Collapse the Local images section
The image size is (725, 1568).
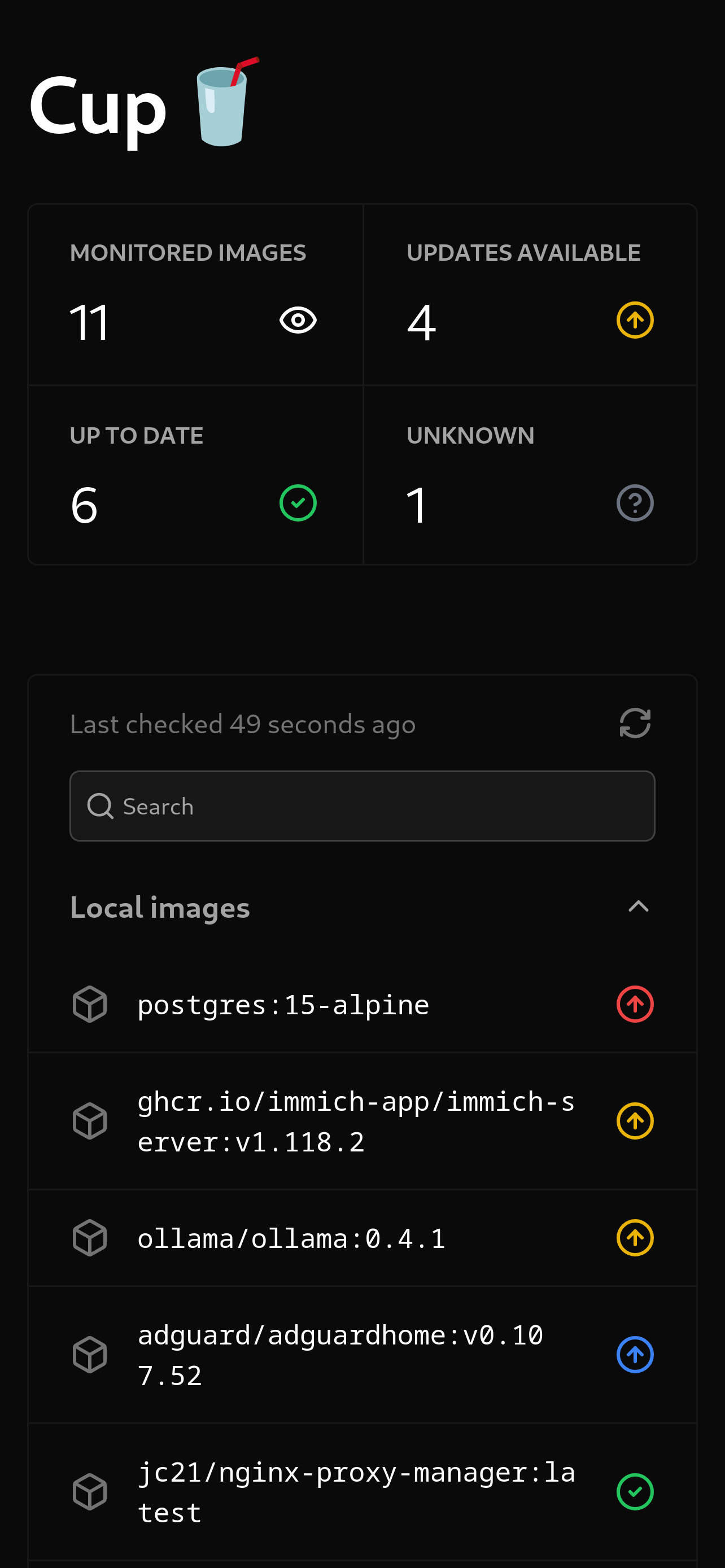(x=637, y=907)
